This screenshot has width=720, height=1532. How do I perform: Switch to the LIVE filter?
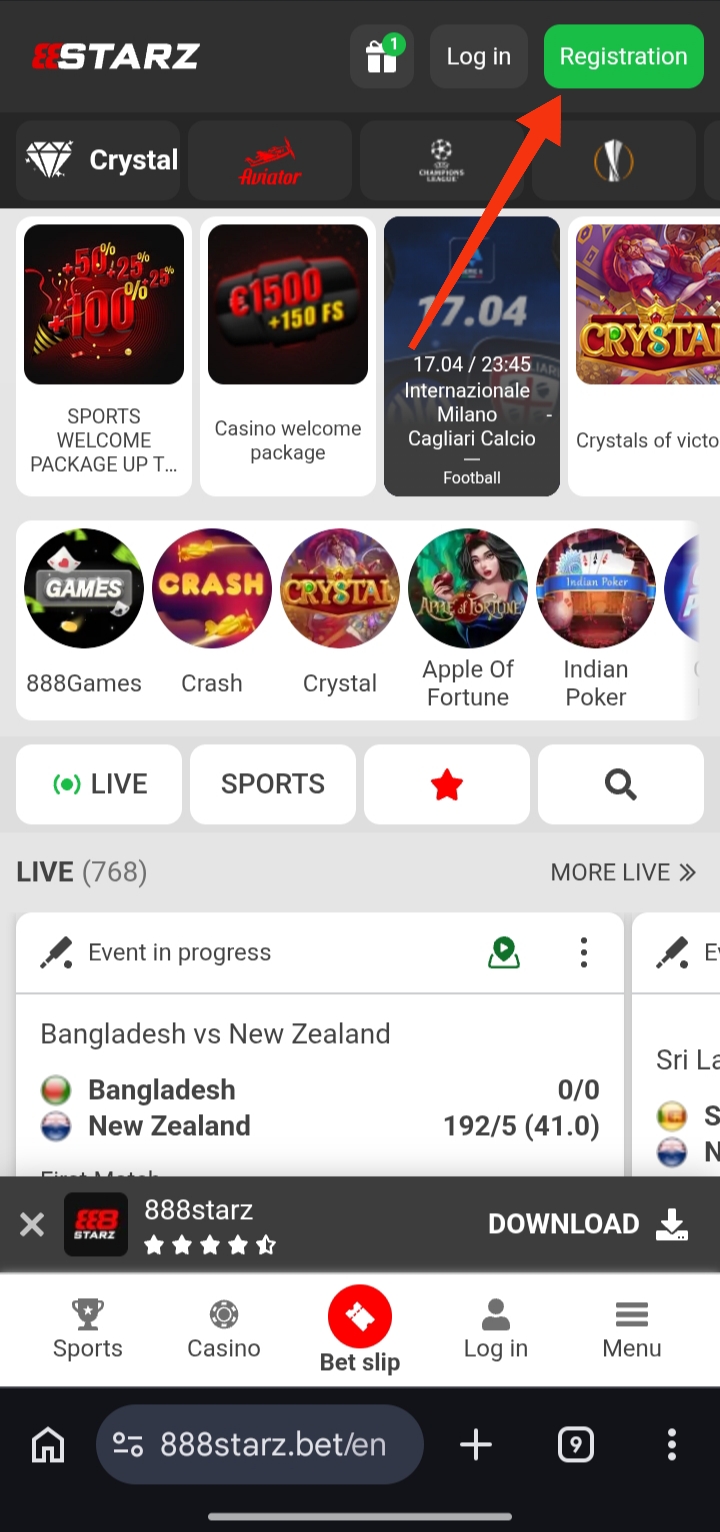click(x=100, y=784)
